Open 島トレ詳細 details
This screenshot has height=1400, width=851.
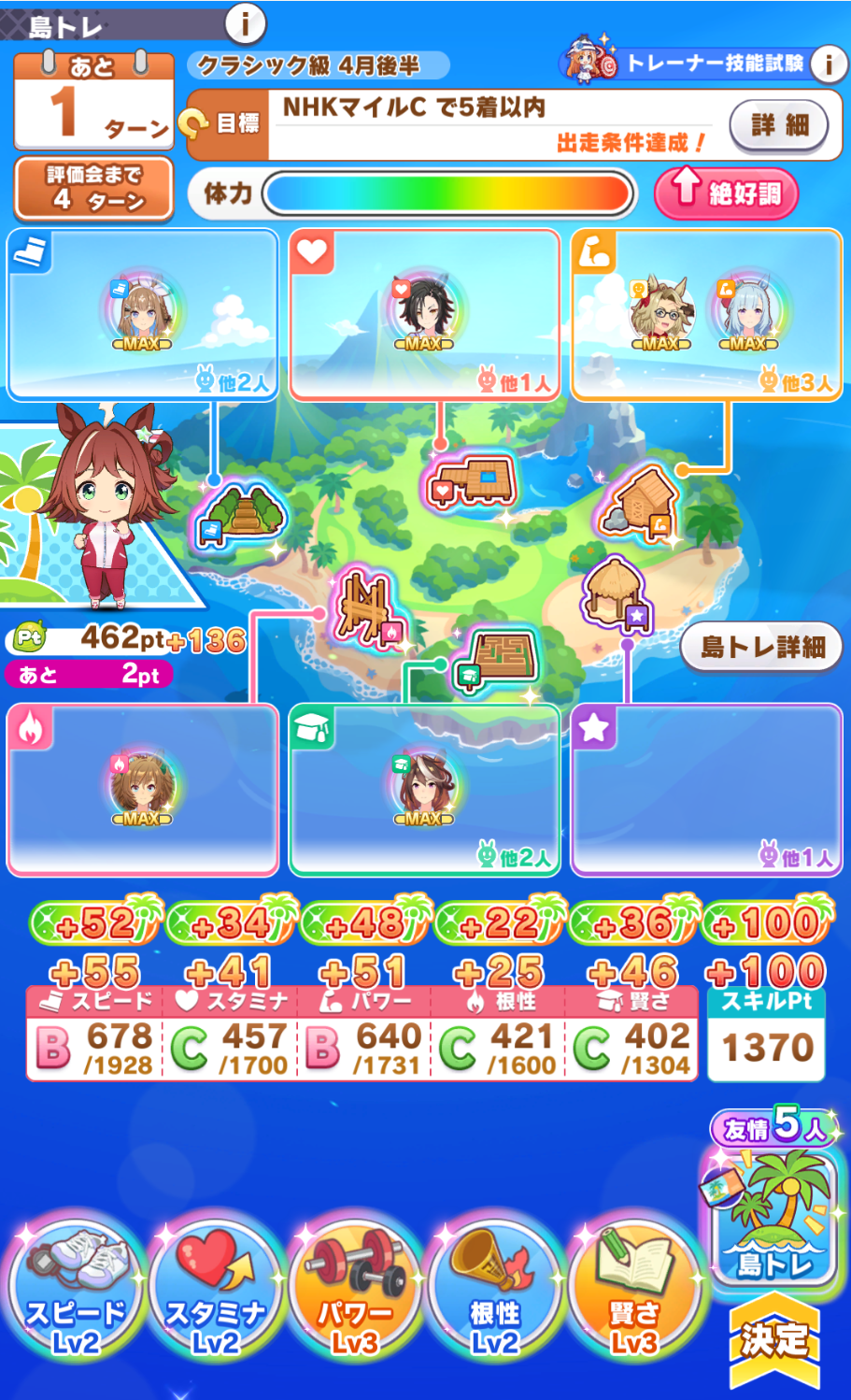click(762, 647)
